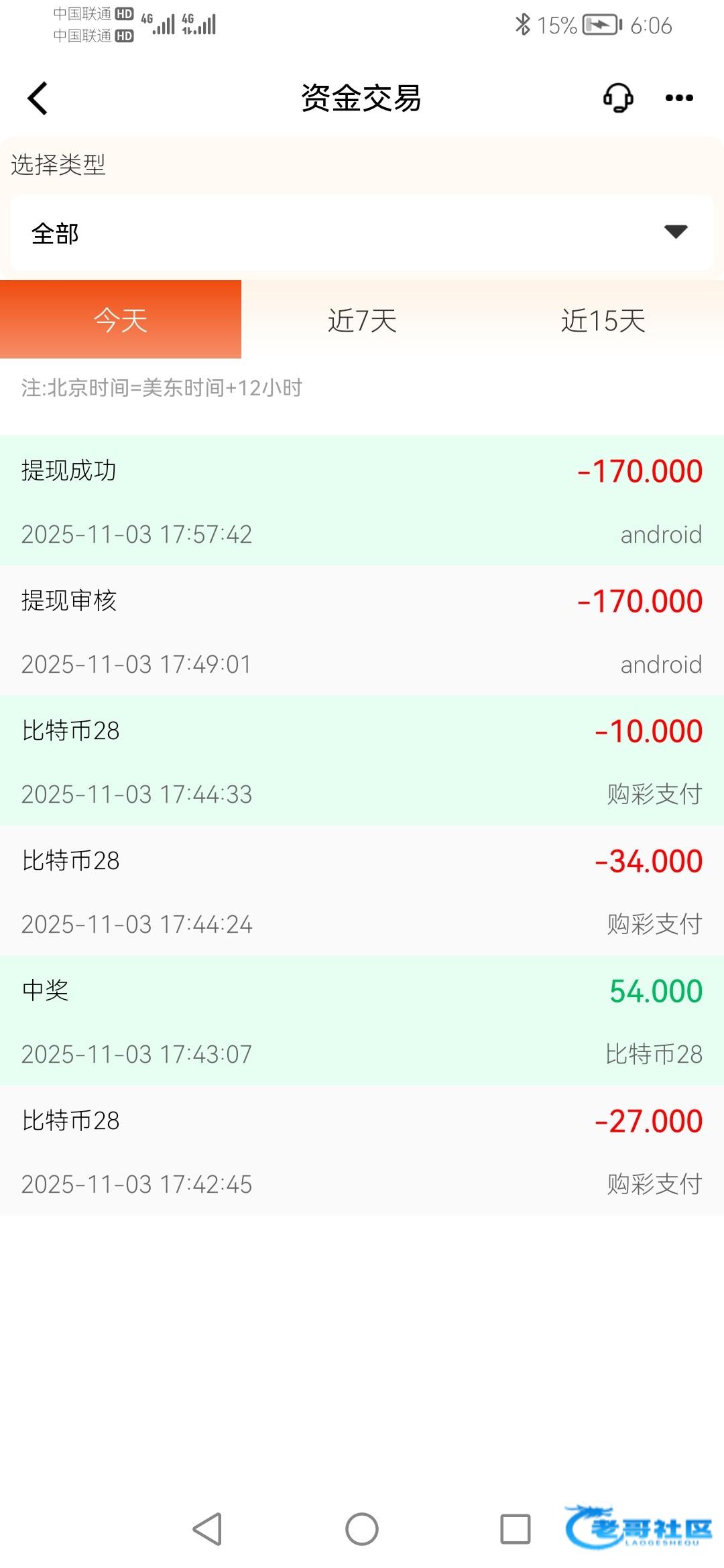Open customer service headset icon
724x1568 pixels.
pyautogui.click(x=618, y=98)
